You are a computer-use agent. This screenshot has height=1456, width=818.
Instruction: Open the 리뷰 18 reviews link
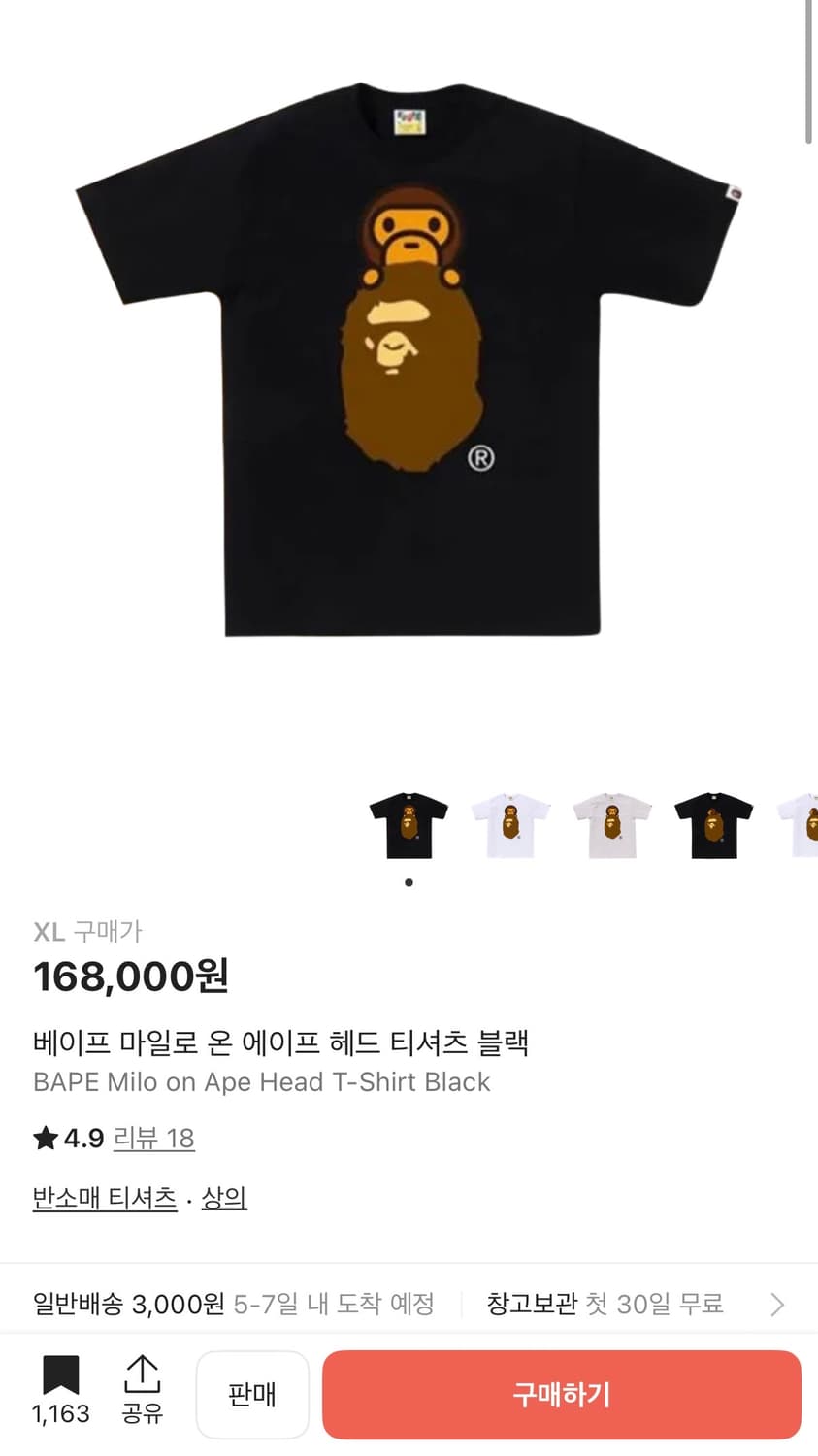pyautogui.click(x=154, y=1138)
